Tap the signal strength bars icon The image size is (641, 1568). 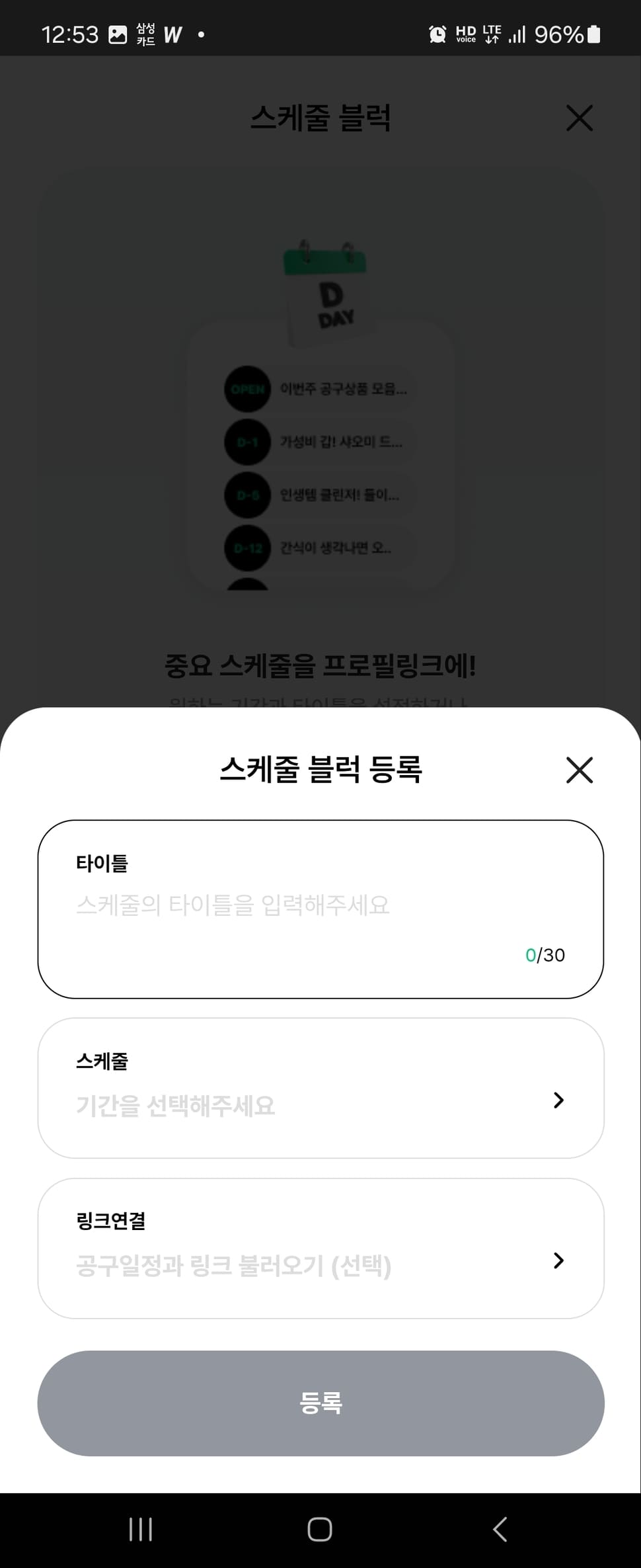(516, 33)
